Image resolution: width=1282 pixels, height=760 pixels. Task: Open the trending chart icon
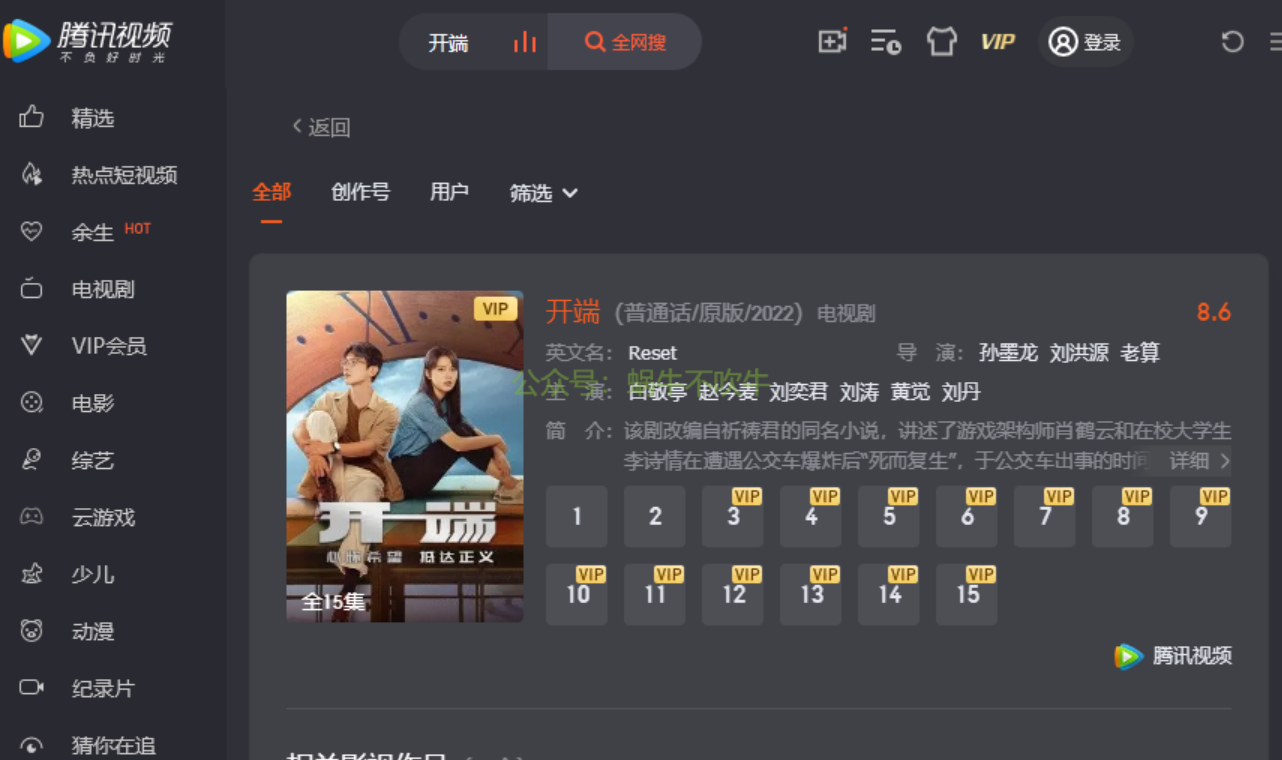click(524, 42)
